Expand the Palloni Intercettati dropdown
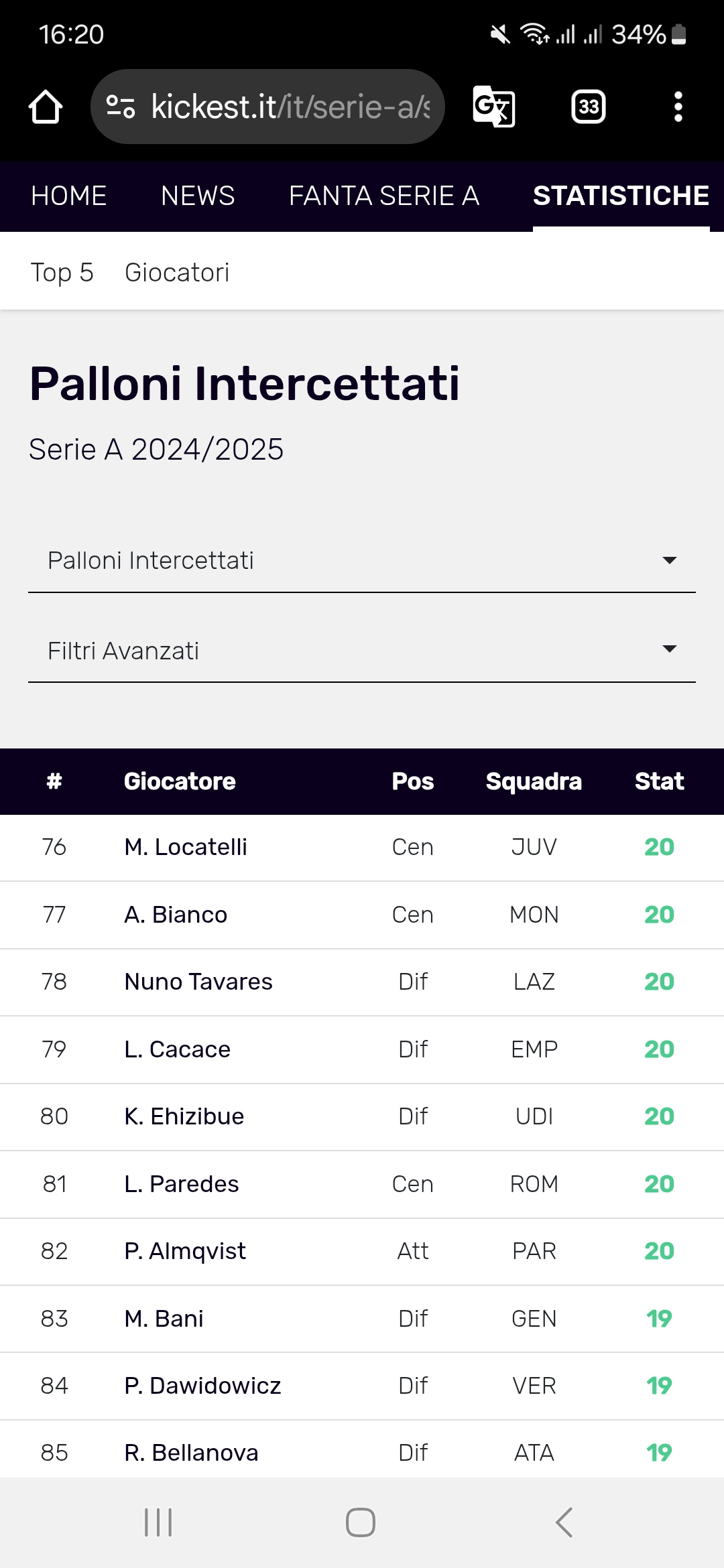Screen dimensions: 724x1568 362,560
